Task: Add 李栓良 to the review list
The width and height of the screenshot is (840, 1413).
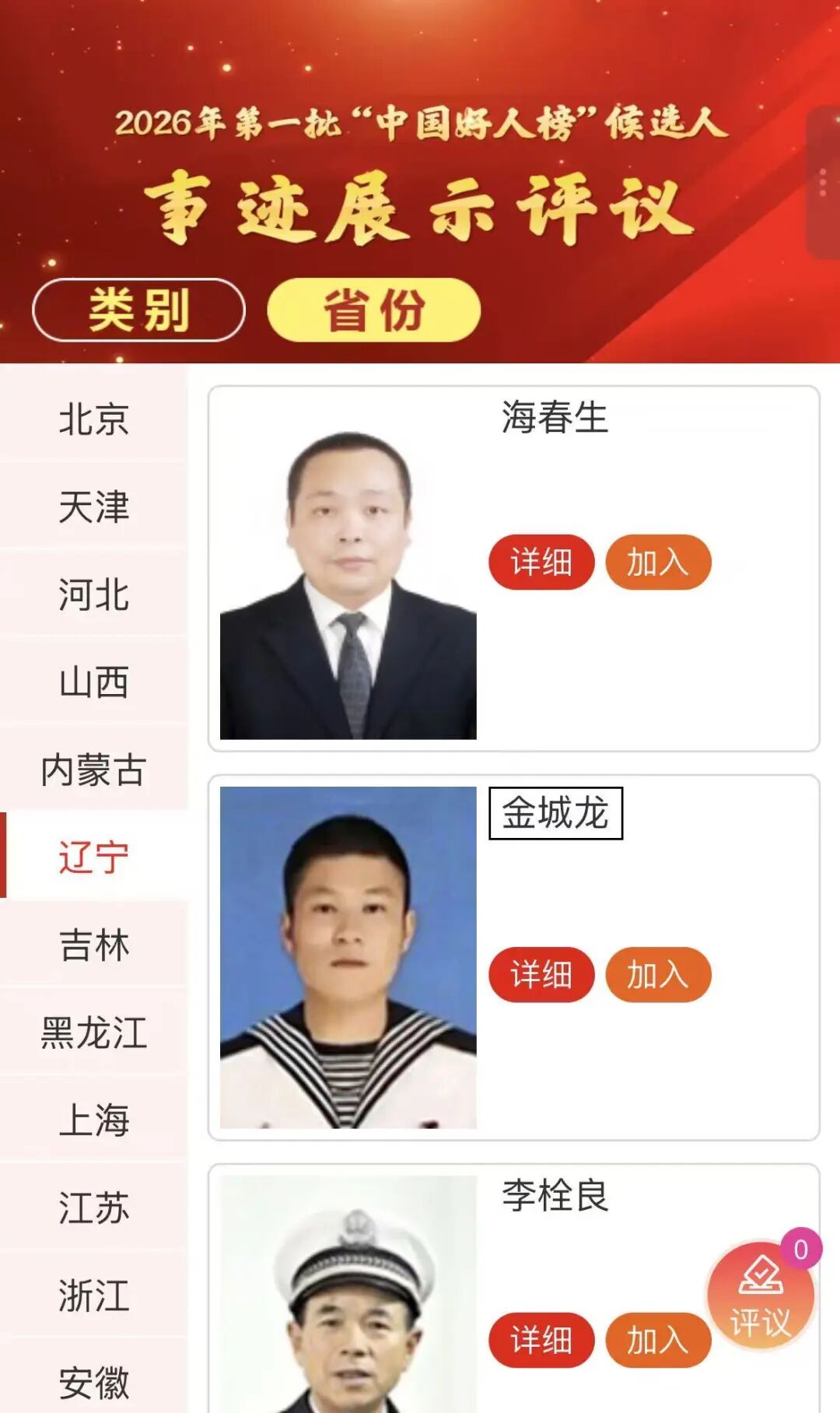Action: (x=658, y=1340)
